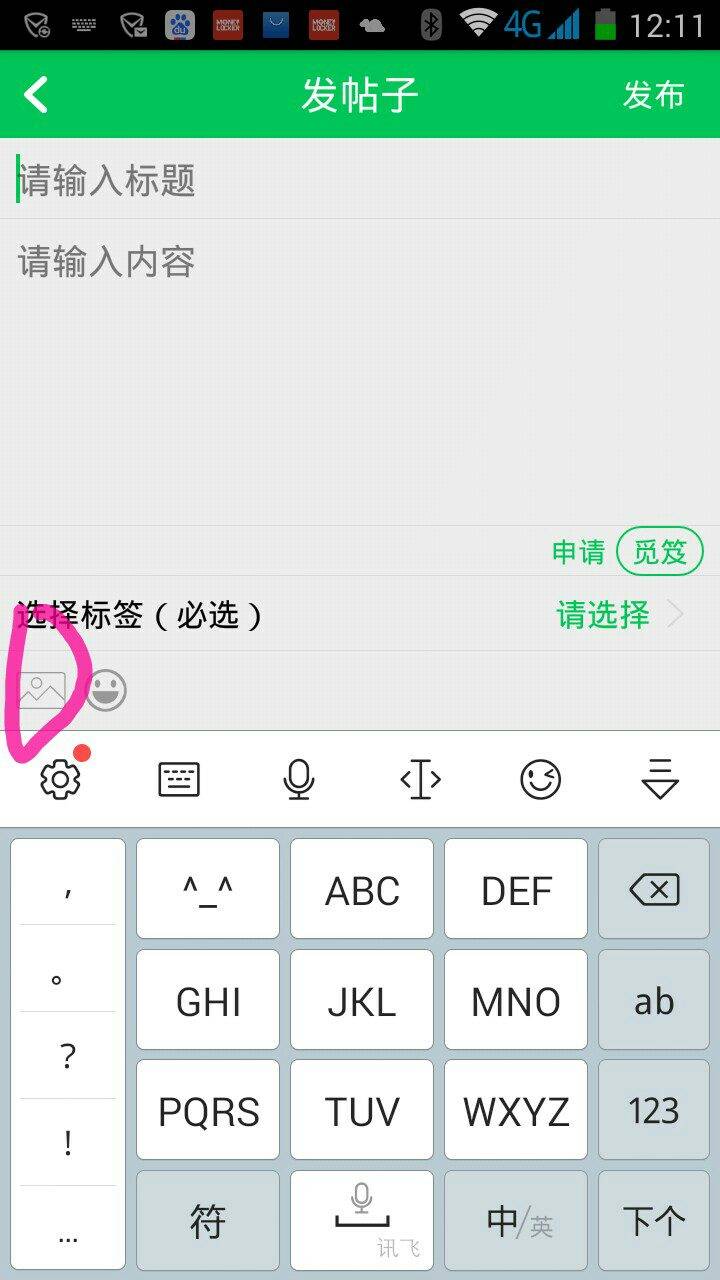Tap the 下个 next key
The width and height of the screenshot is (720, 1280).
(x=654, y=1221)
